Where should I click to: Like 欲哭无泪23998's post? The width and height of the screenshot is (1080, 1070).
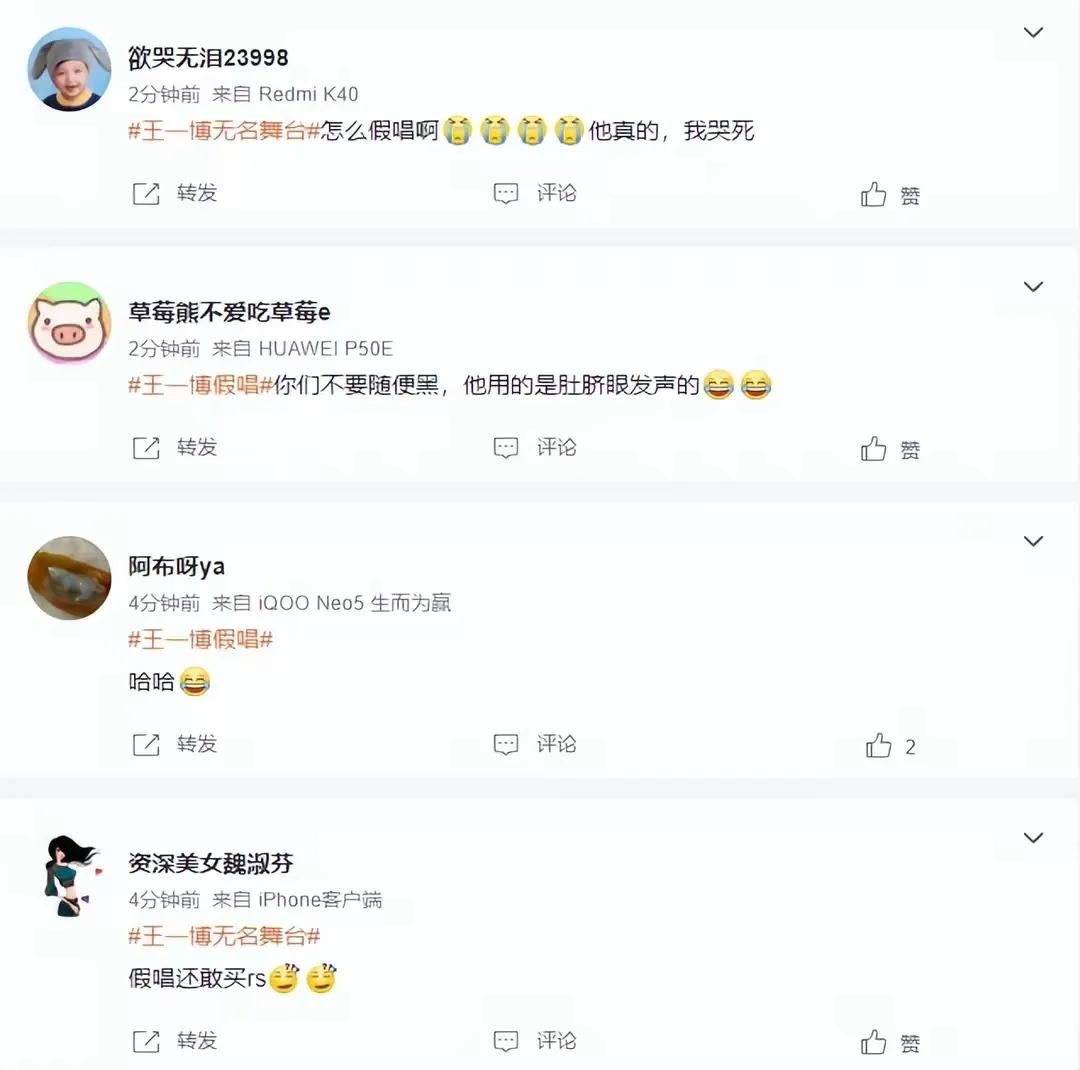889,195
